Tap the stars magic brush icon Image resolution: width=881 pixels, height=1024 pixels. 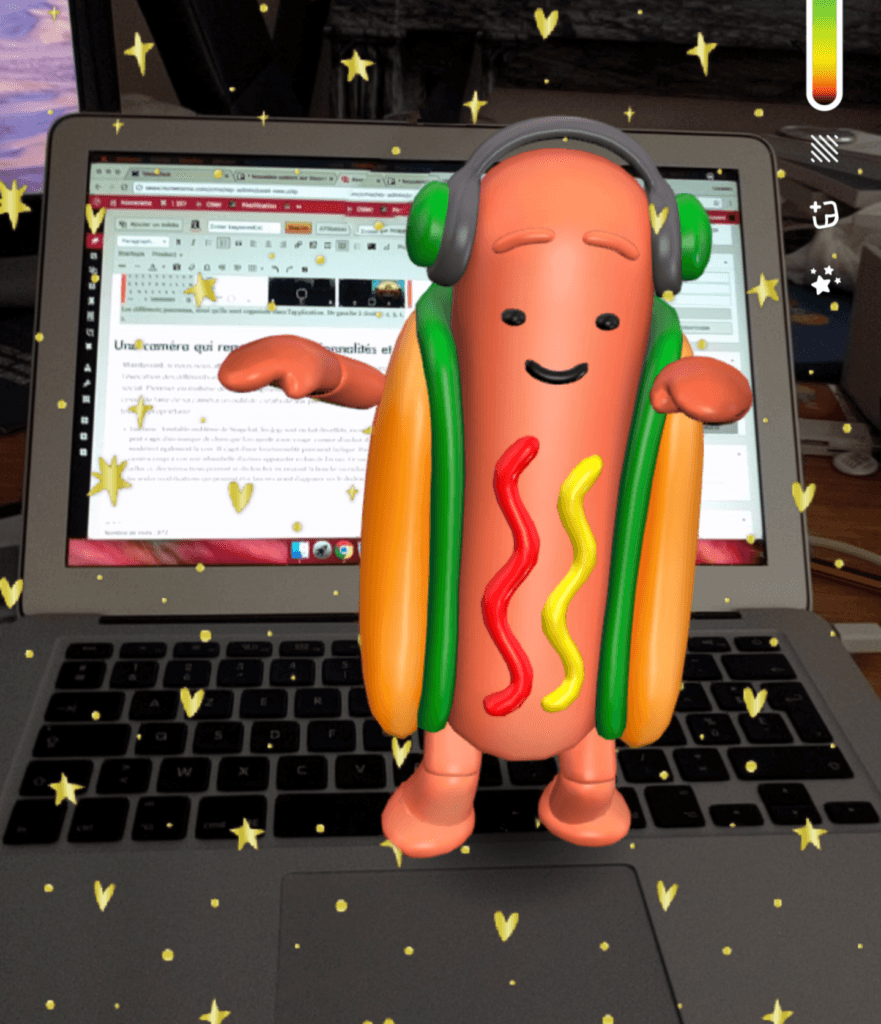point(824,283)
